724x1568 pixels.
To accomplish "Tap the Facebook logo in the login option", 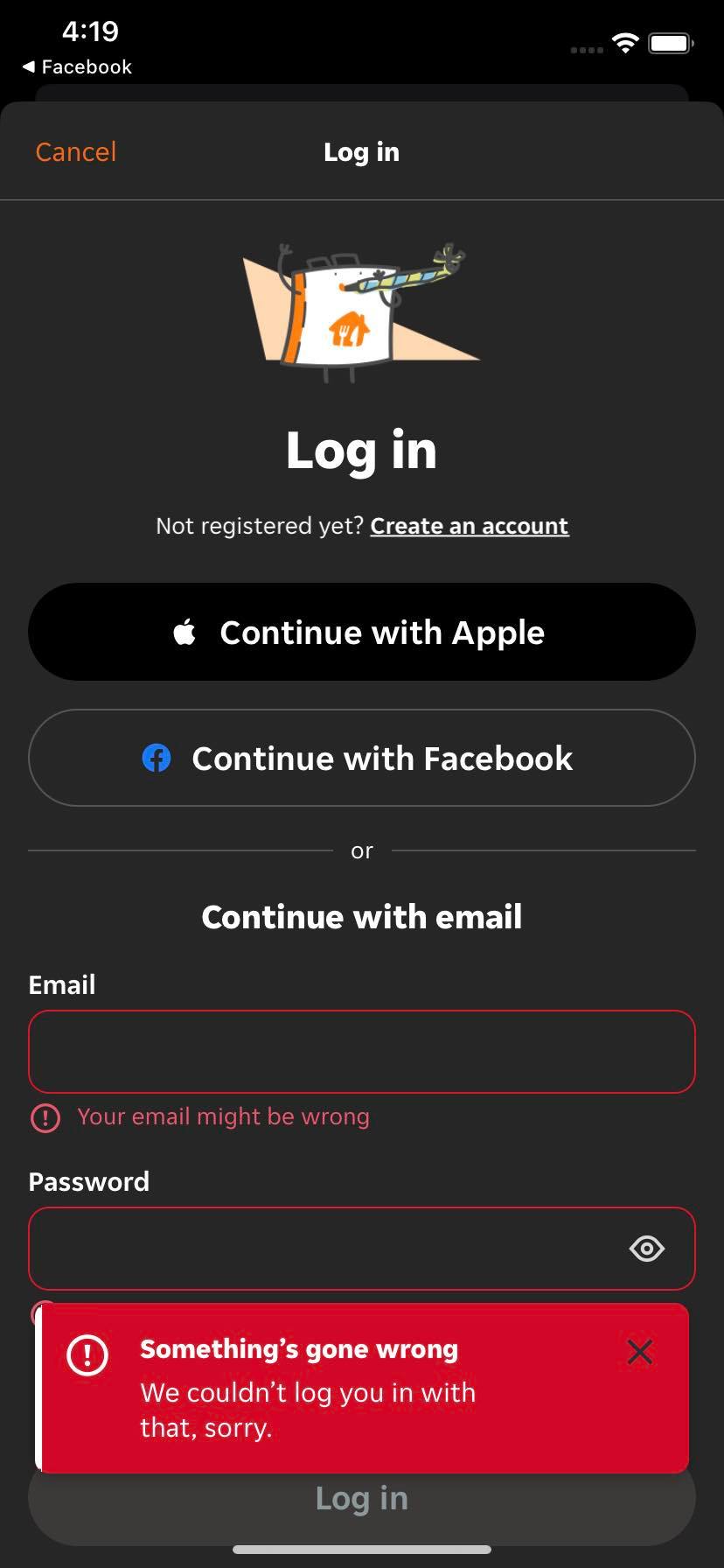I will click(157, 758).
